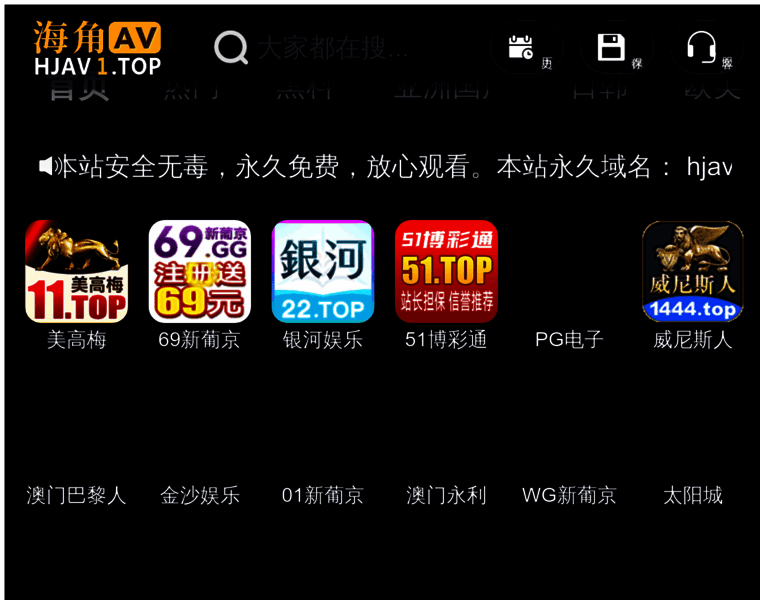The image size is (760, 600).
Task: Tap the 海角AV site logo
Action: (97, 48)
